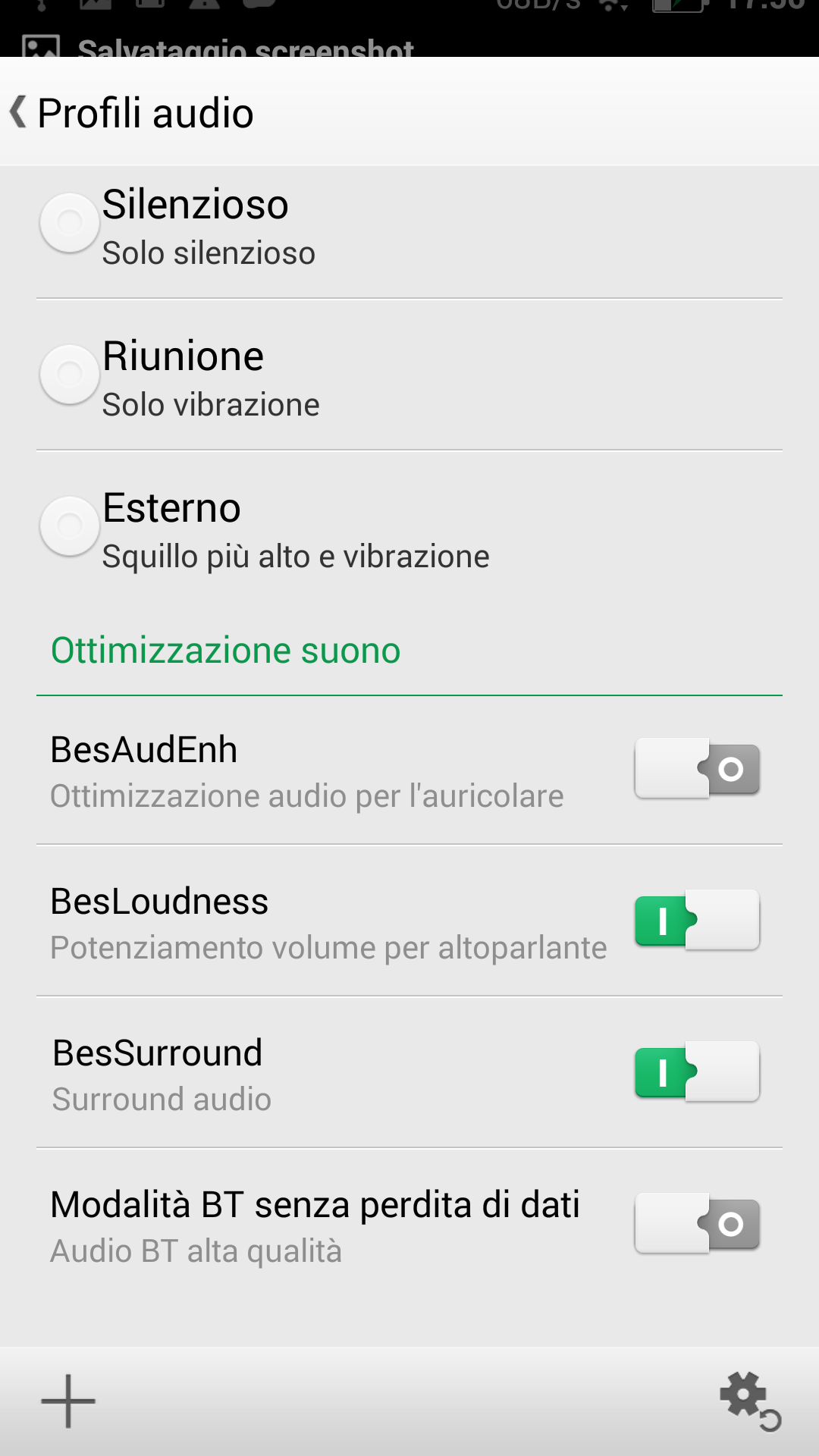
Task: Go back from Profili audio
Action: [18, 112]
